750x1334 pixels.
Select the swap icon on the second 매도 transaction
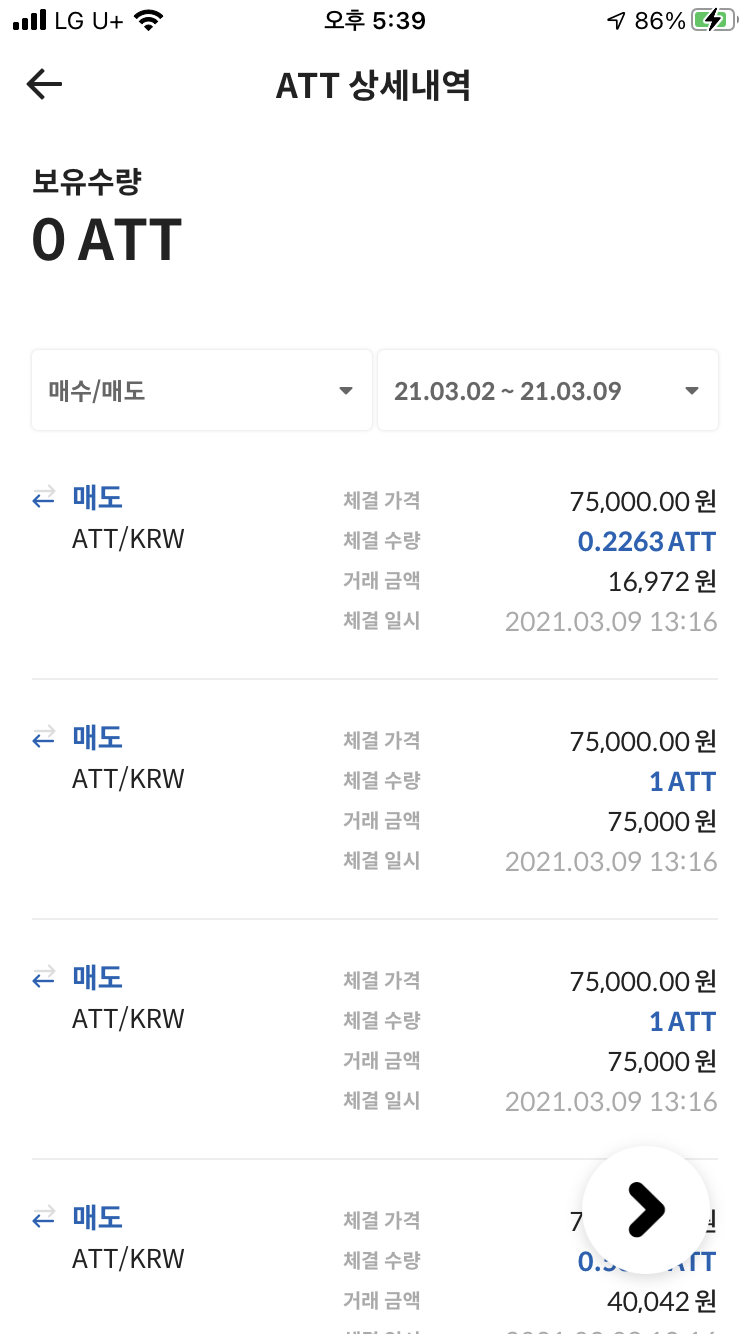41,737
